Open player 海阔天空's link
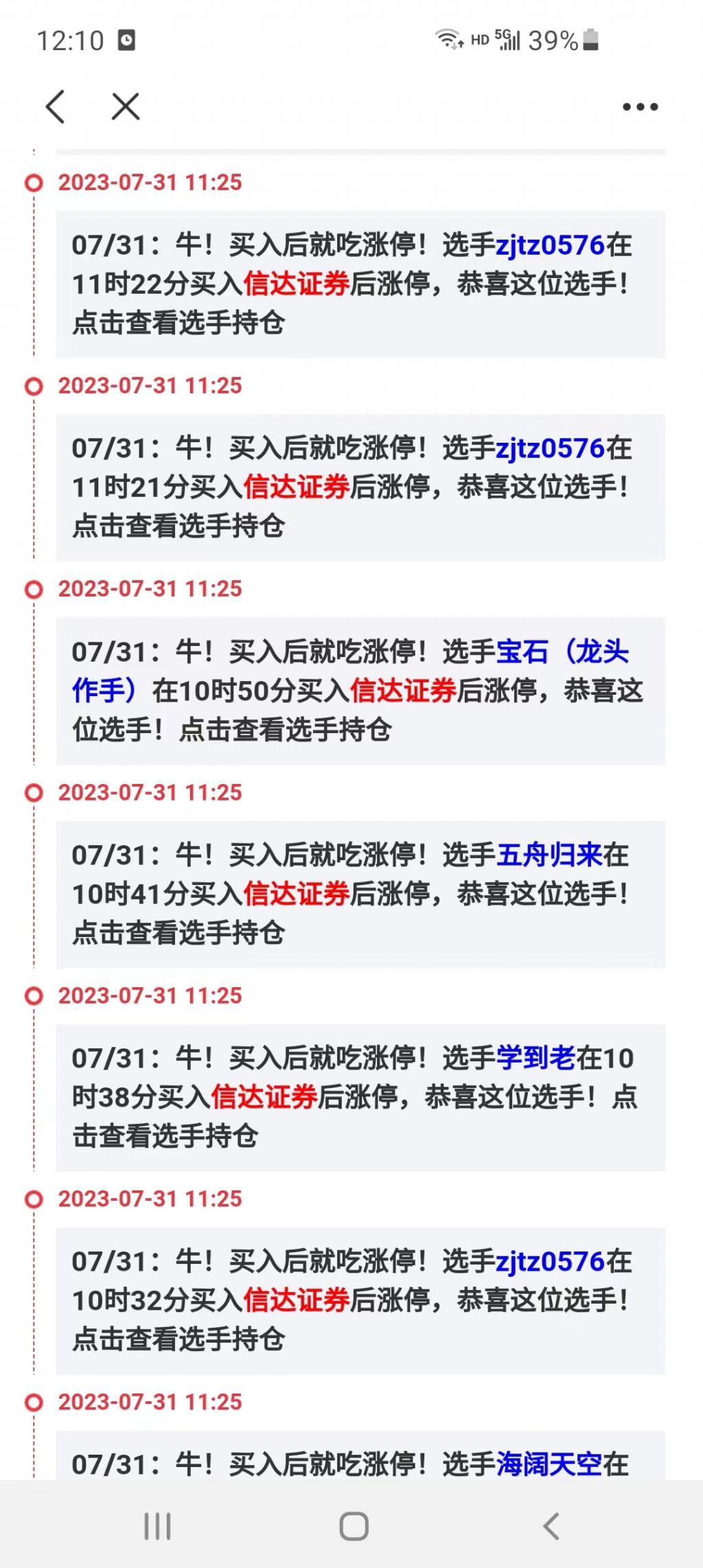The image size is (703, 1568). tap(549, 1464)
